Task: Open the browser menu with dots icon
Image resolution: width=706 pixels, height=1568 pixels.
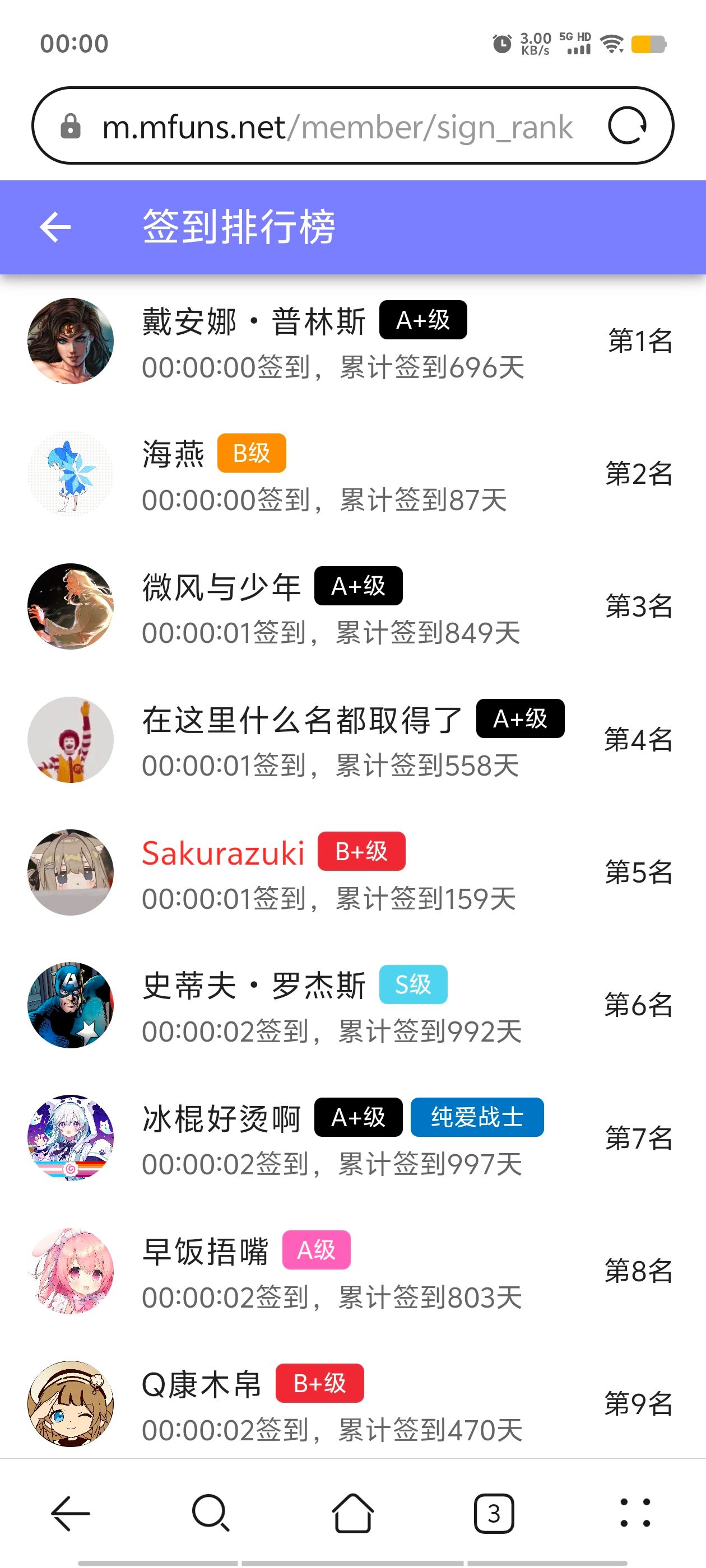Action: pos(634,1513)
